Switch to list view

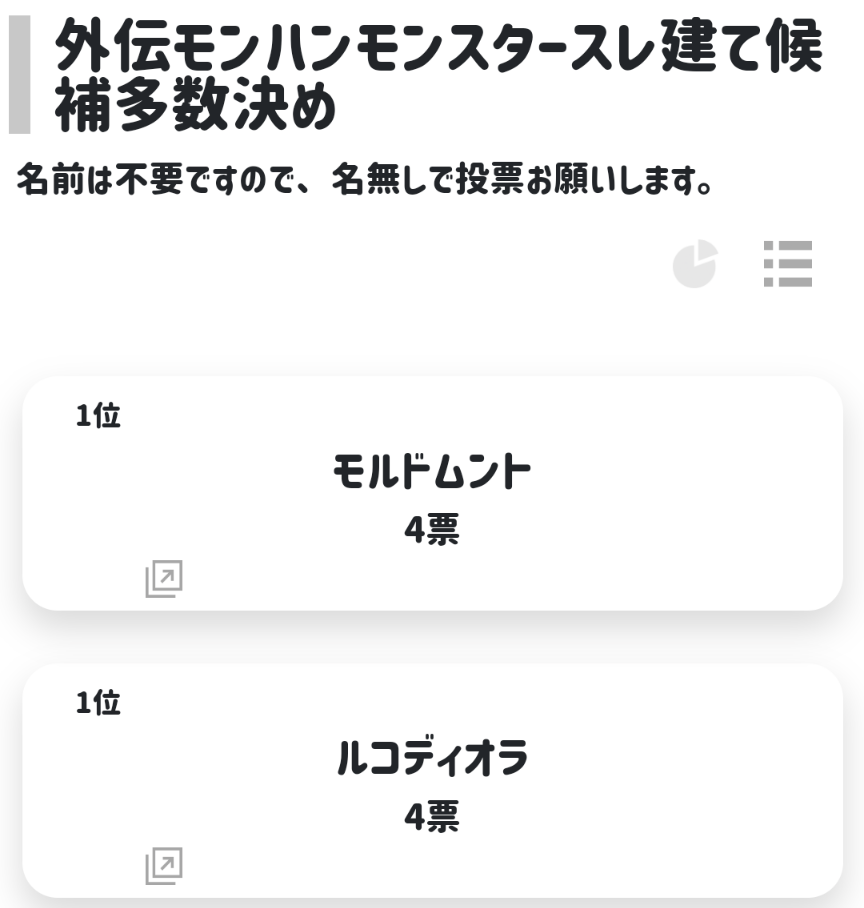(788, 265)
